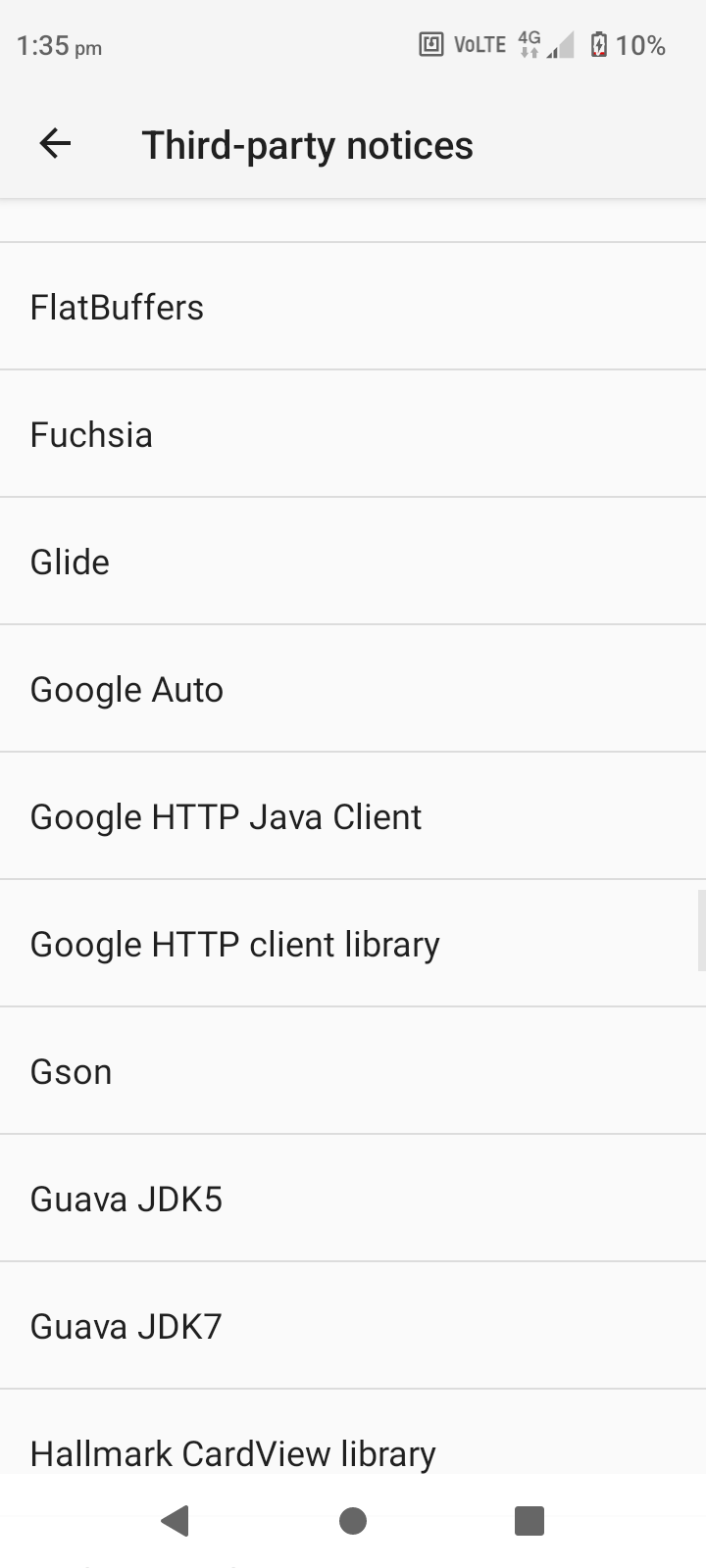Open Google HTTP client library notice
The height and width of the screenshot is (1568, 706).
pos(353,944)
